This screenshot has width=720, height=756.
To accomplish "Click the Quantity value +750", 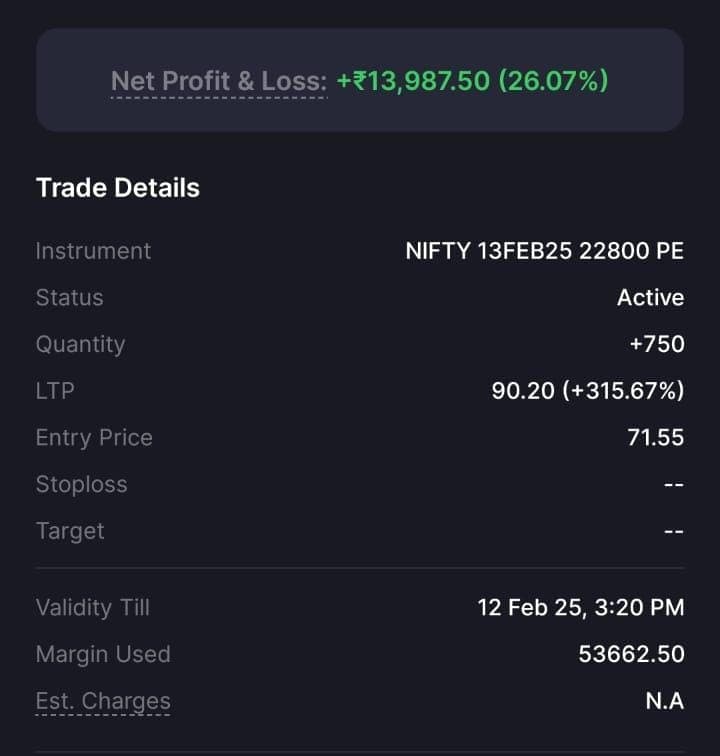I will 658,344.
